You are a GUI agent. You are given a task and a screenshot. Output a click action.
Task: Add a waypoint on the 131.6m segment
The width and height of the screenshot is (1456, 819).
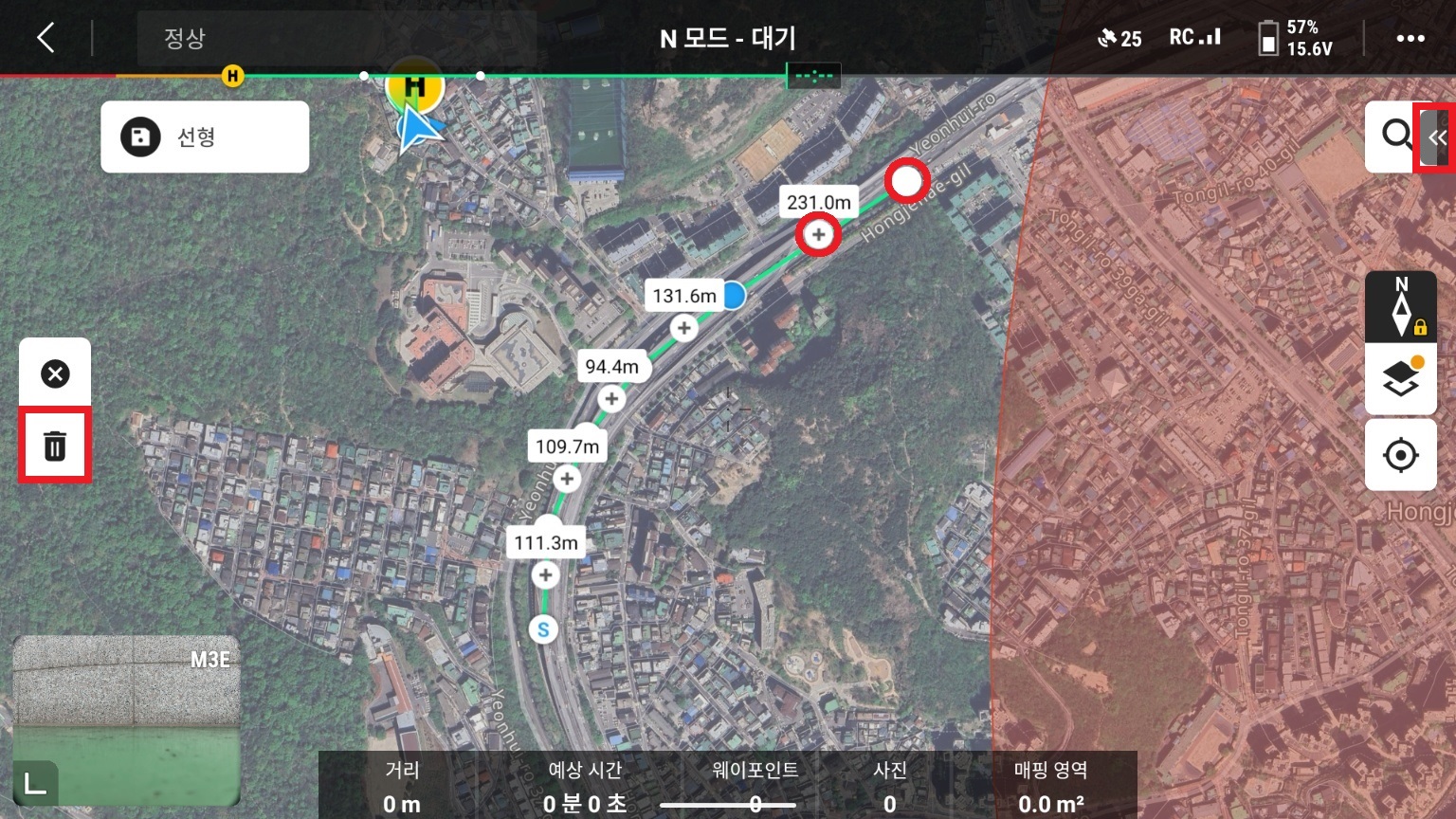point(683,328)
